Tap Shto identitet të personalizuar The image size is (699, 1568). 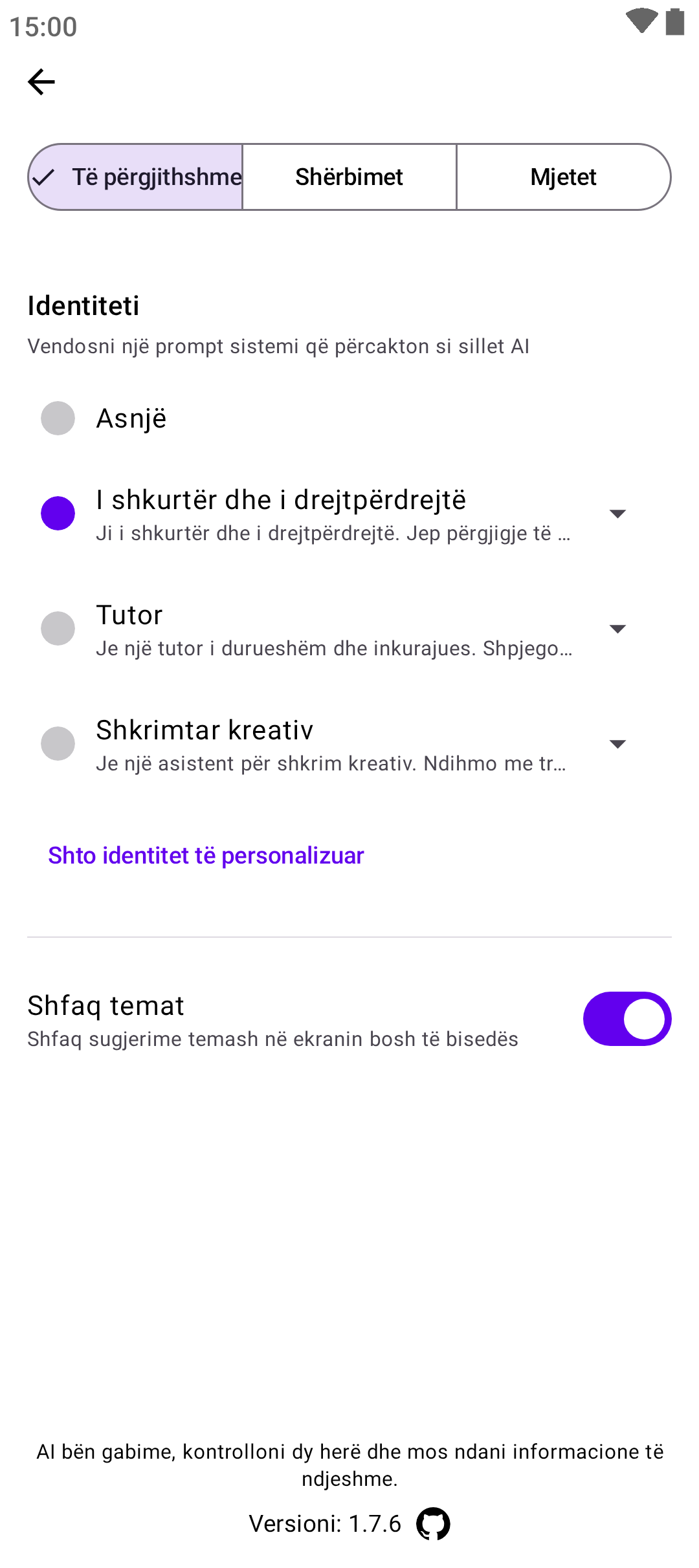click(206, 856)
